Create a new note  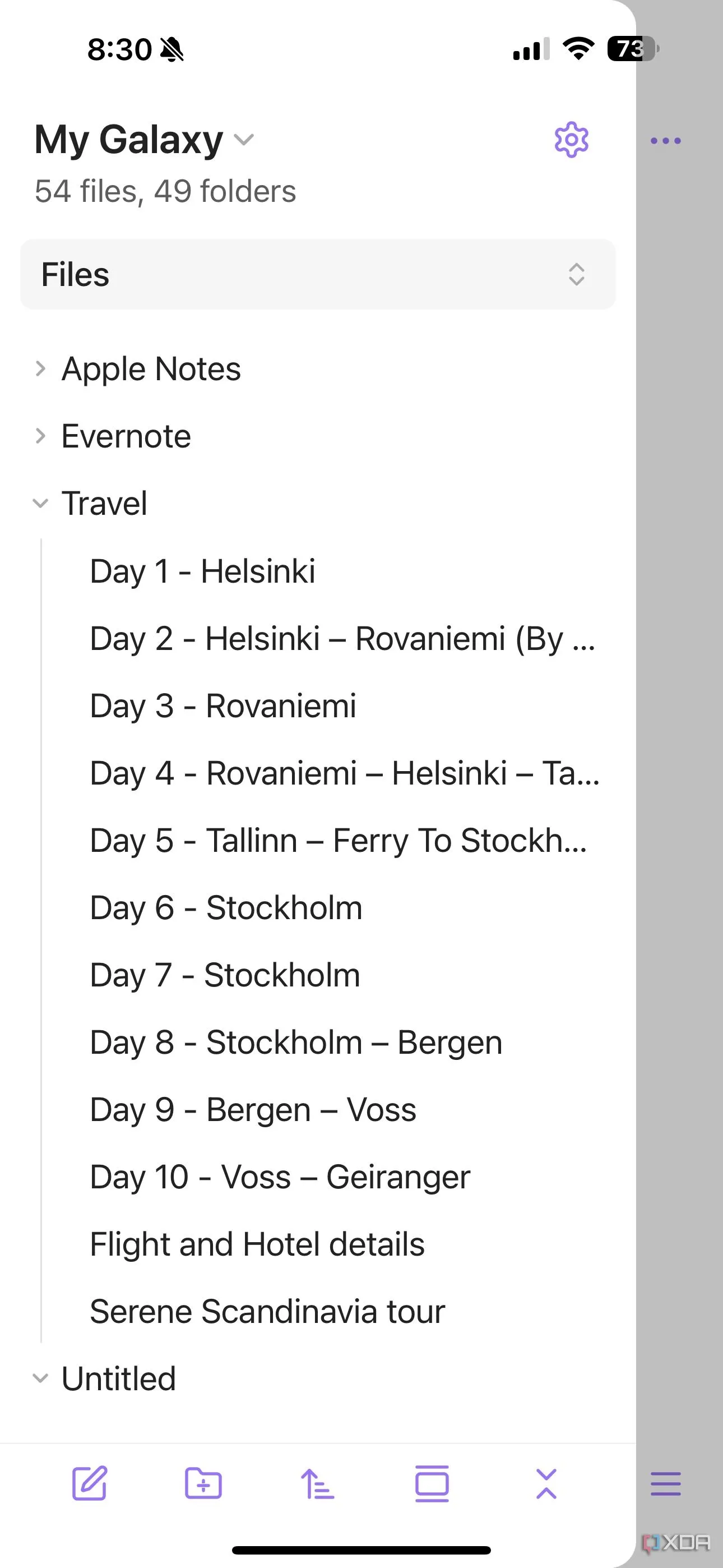pyautogui.click(x=90, y=1483)
